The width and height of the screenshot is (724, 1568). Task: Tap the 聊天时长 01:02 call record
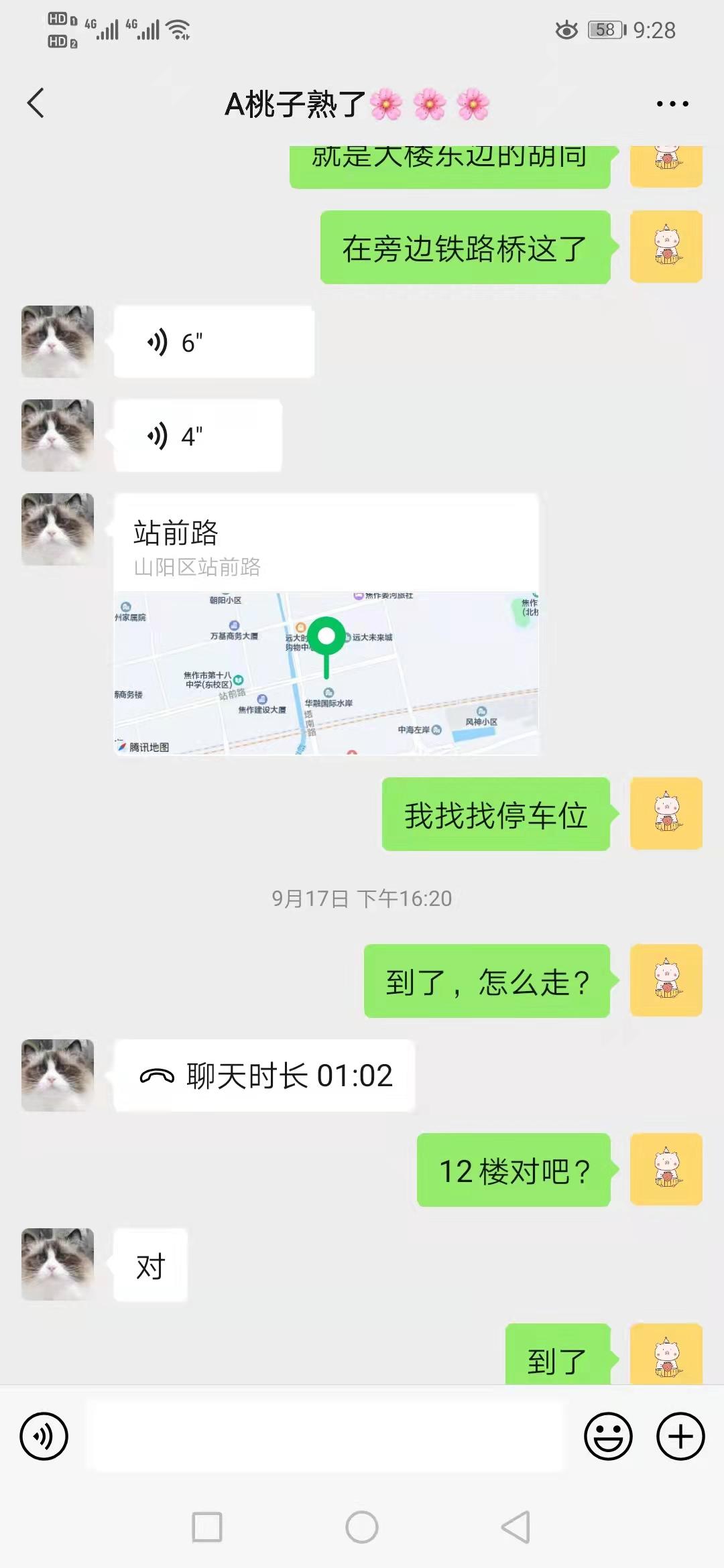[264, 1075]
